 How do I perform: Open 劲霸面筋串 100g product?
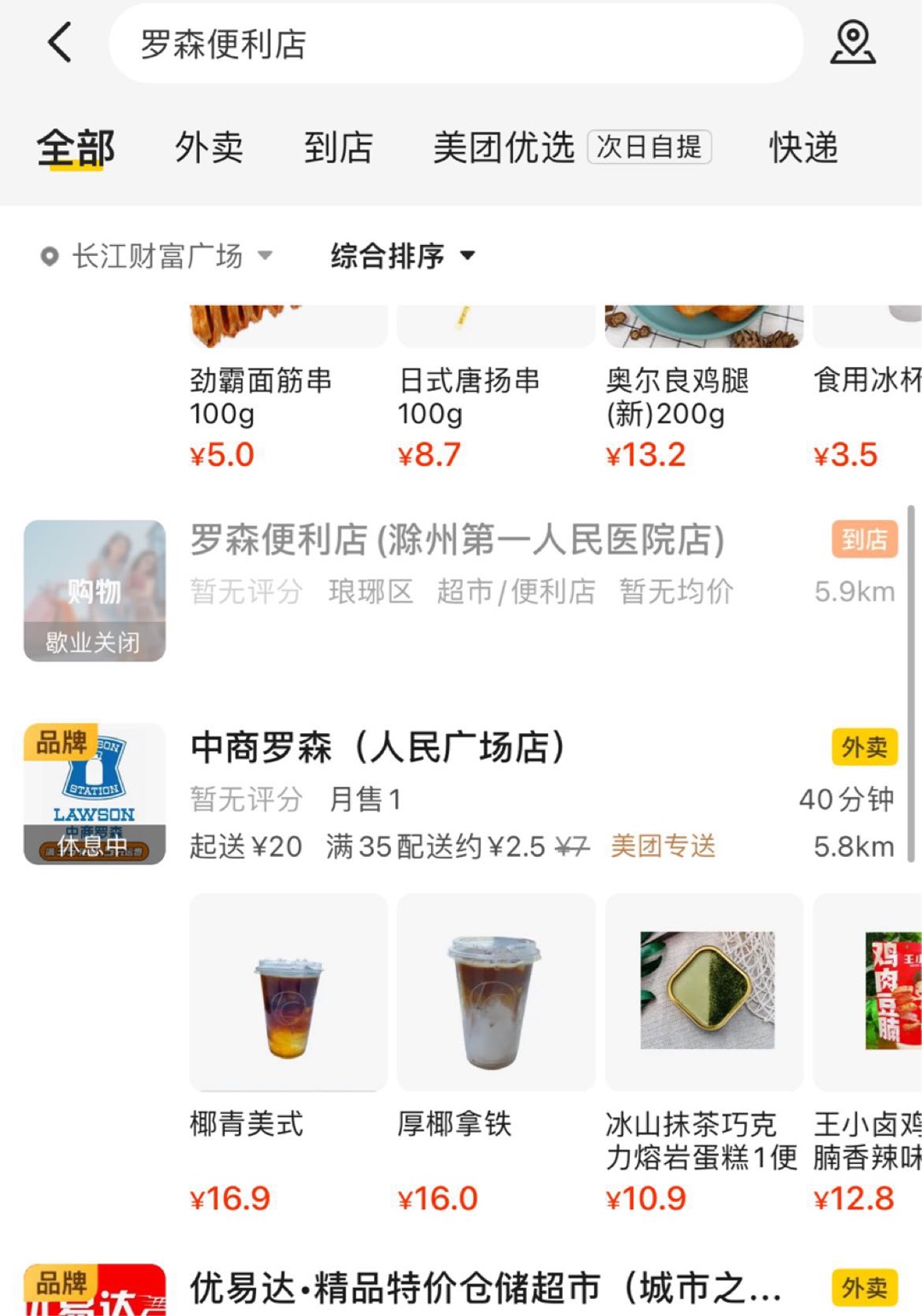click(260, 397)
